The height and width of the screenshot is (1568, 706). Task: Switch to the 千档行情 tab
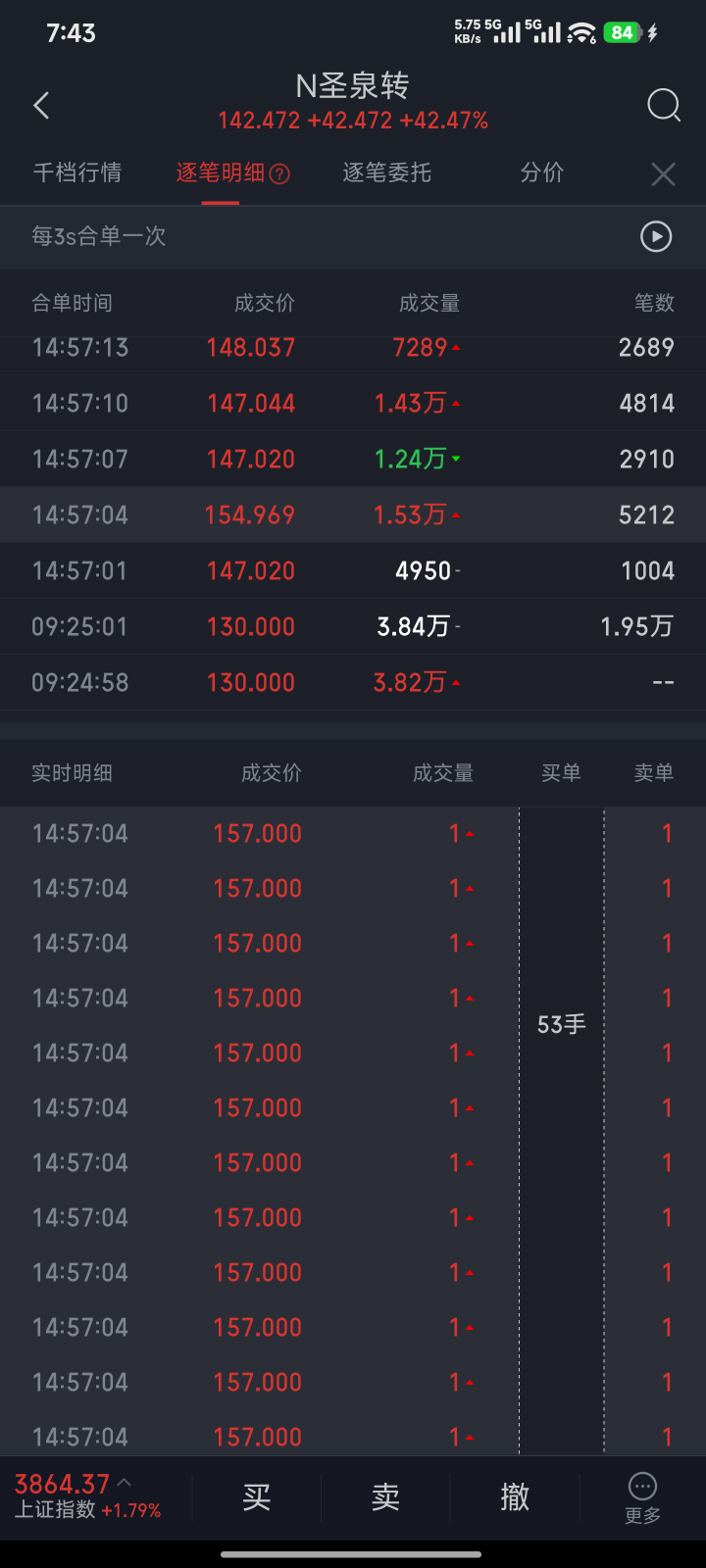pos(77,172)
